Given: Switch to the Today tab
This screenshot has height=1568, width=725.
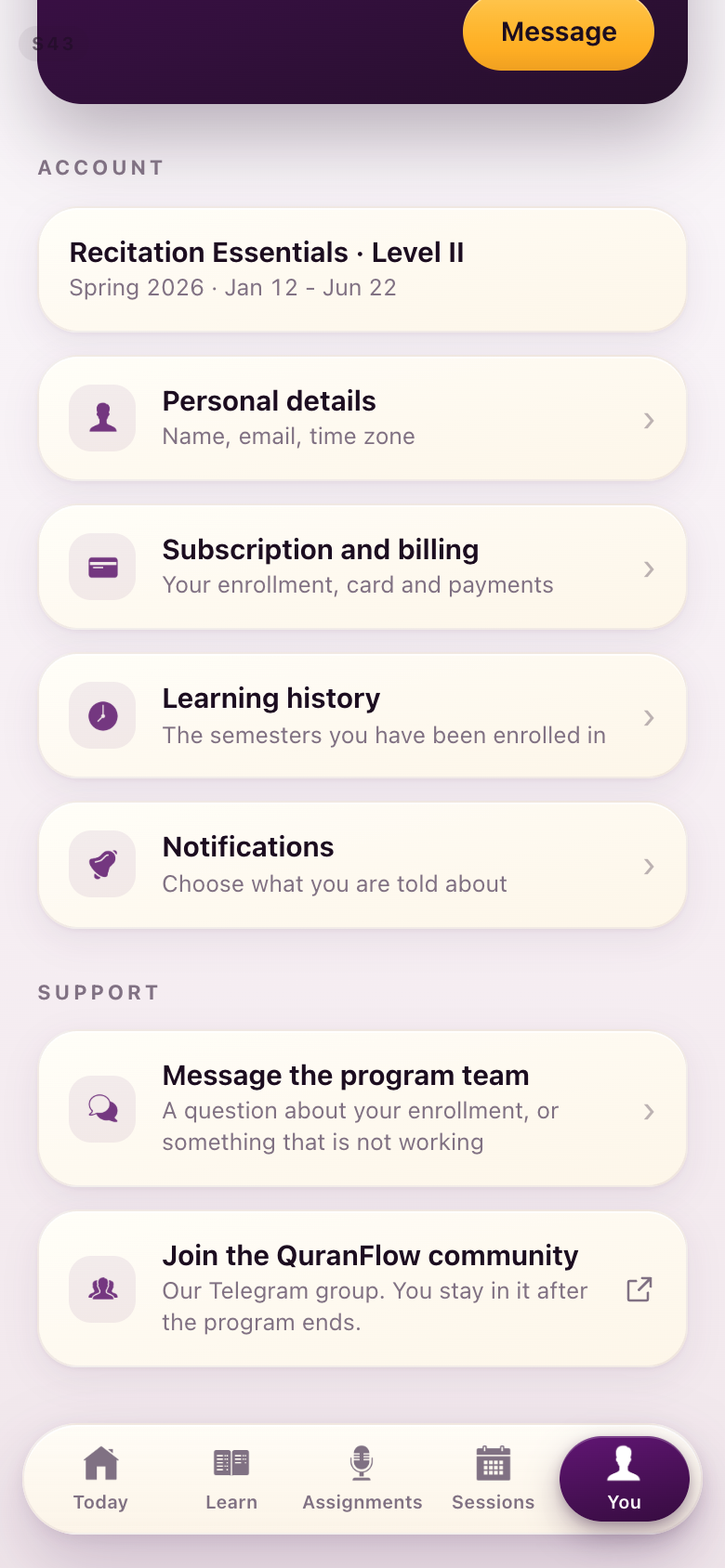Looking at the screenshot, I should (100, 1479).
